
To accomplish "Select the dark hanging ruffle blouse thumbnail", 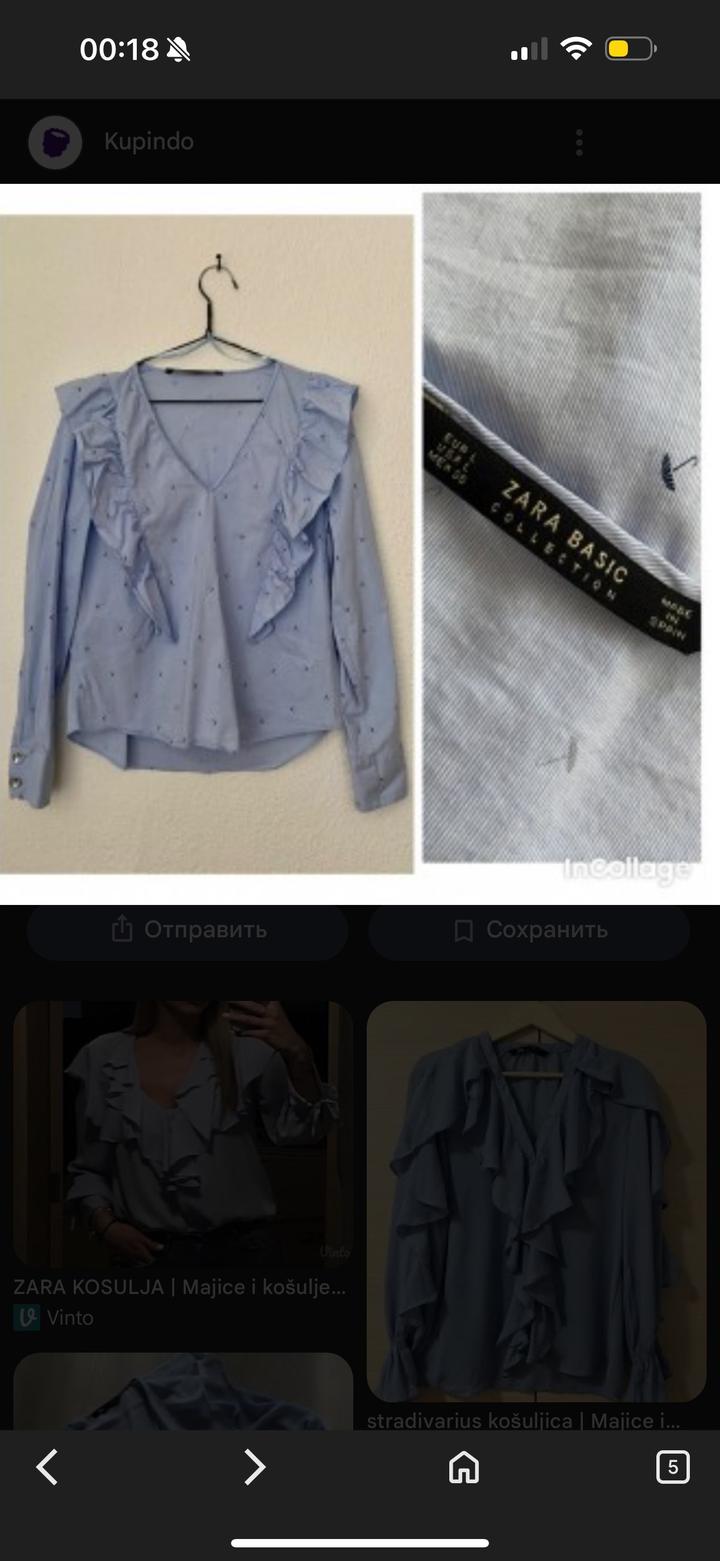I will pos(536,1200).
